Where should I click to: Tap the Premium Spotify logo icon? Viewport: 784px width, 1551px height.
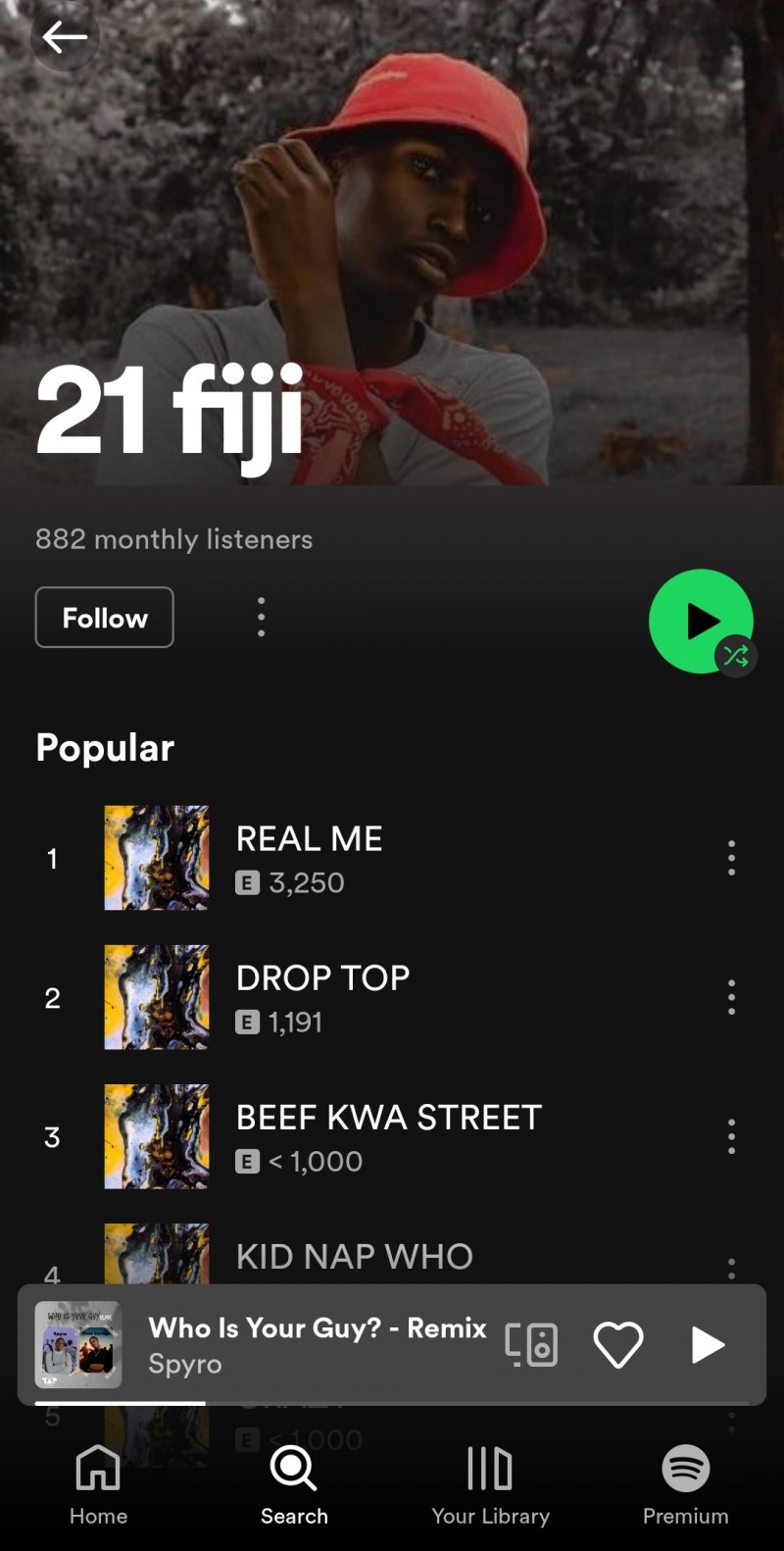684,1470
